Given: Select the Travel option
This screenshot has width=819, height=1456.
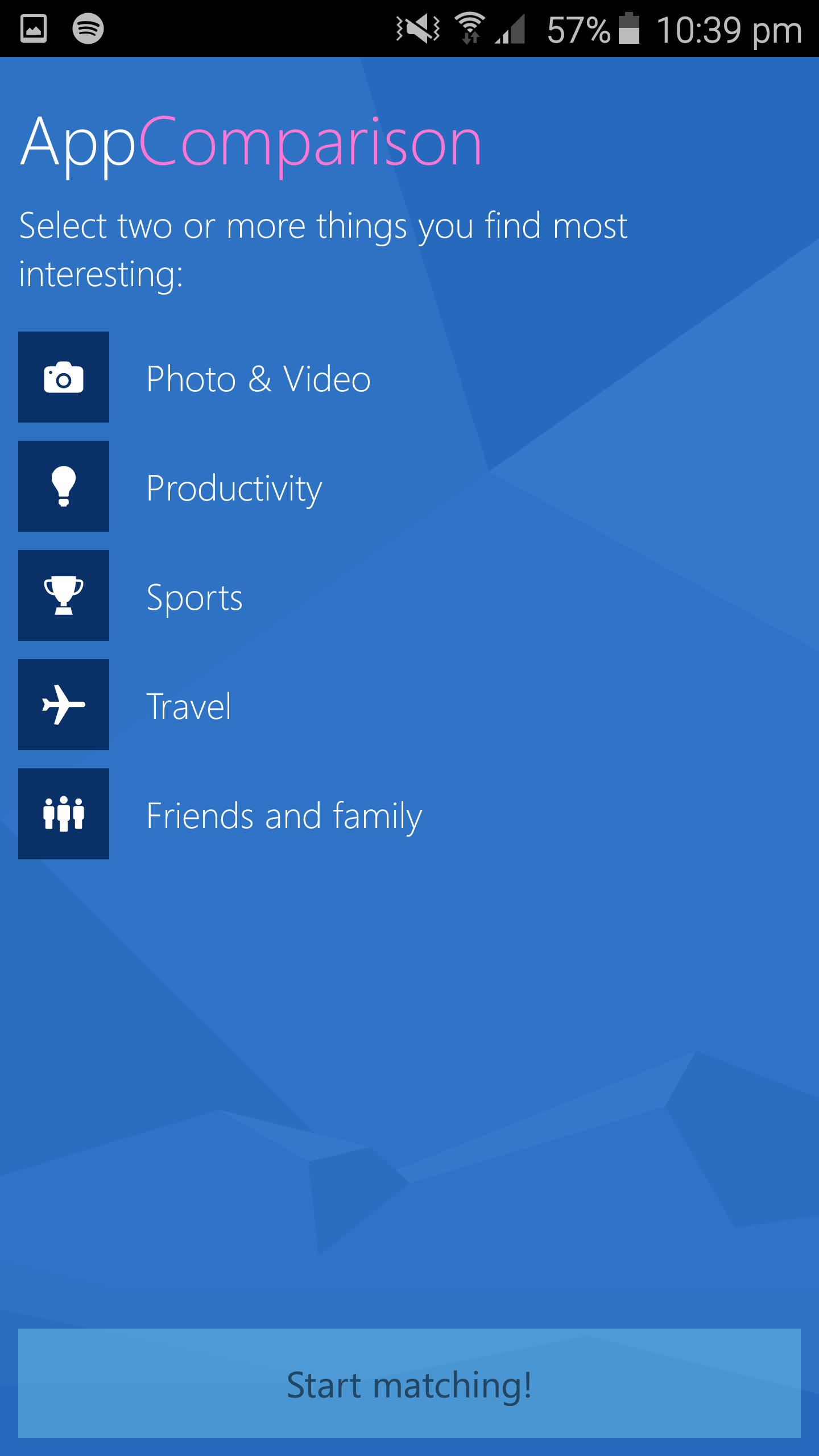Looking at the screenshot, I should tap(409, 705).
